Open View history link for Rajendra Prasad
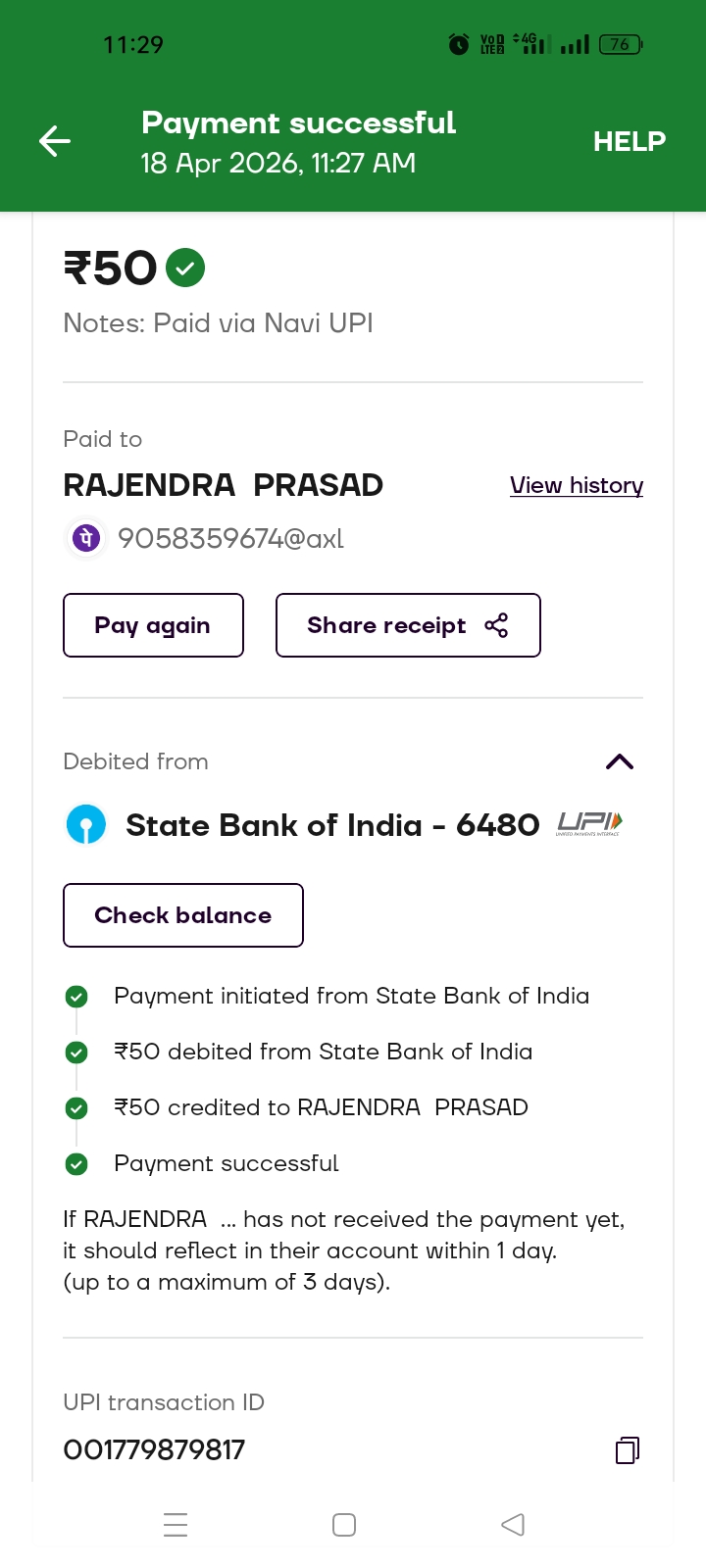The image size is (706, 1568). [576, 485]
